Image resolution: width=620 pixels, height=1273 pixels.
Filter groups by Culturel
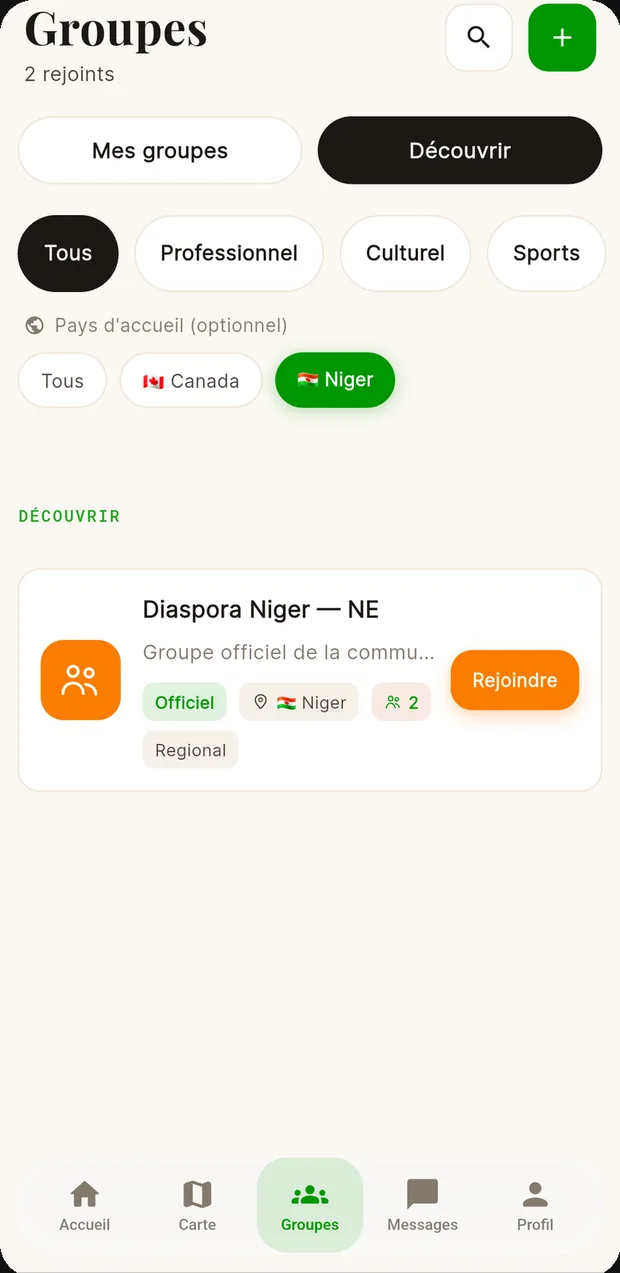point(405,253)
